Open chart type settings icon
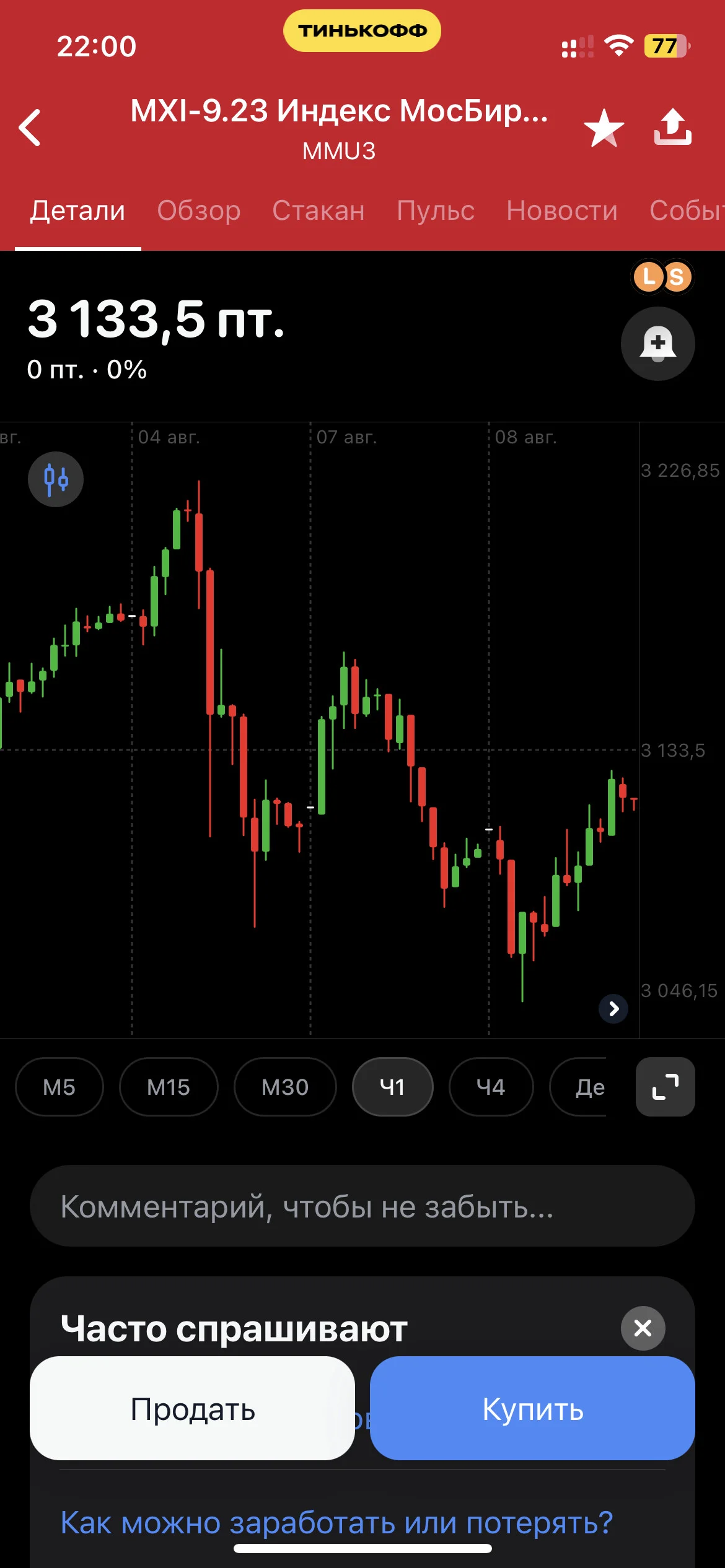This screenshot has width=725, height=1568. (x=56, y=479)
